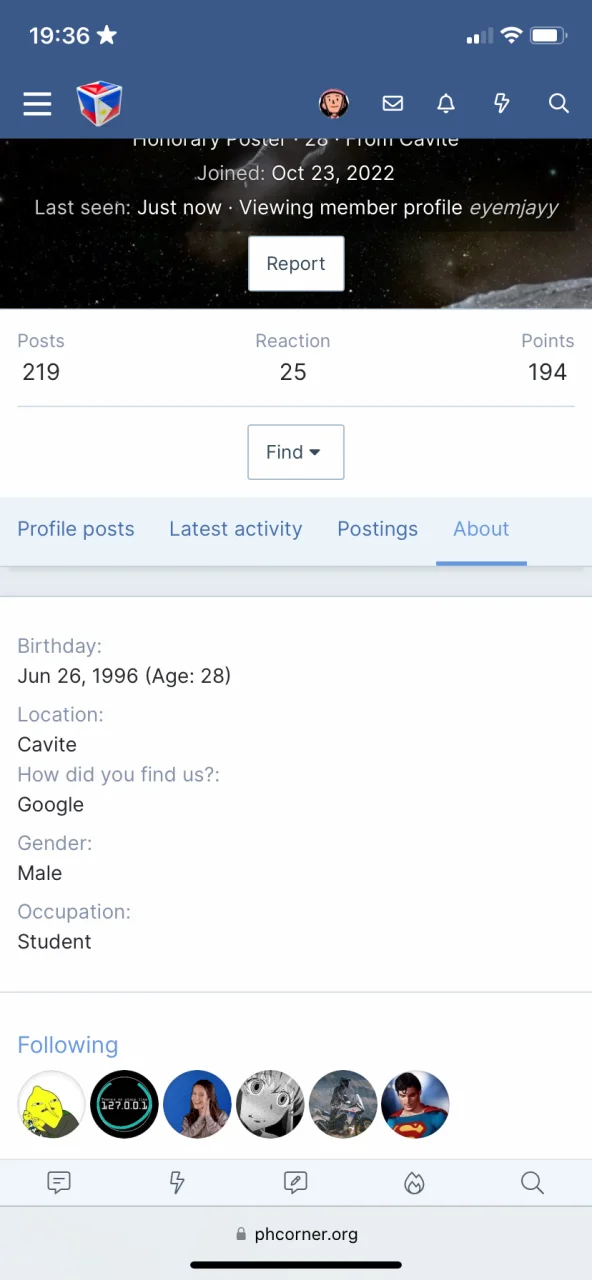Expand the Find dropdown
The width and height of the screenshot is (592, 1280).
pyautogui.click(x=296, y=452)
